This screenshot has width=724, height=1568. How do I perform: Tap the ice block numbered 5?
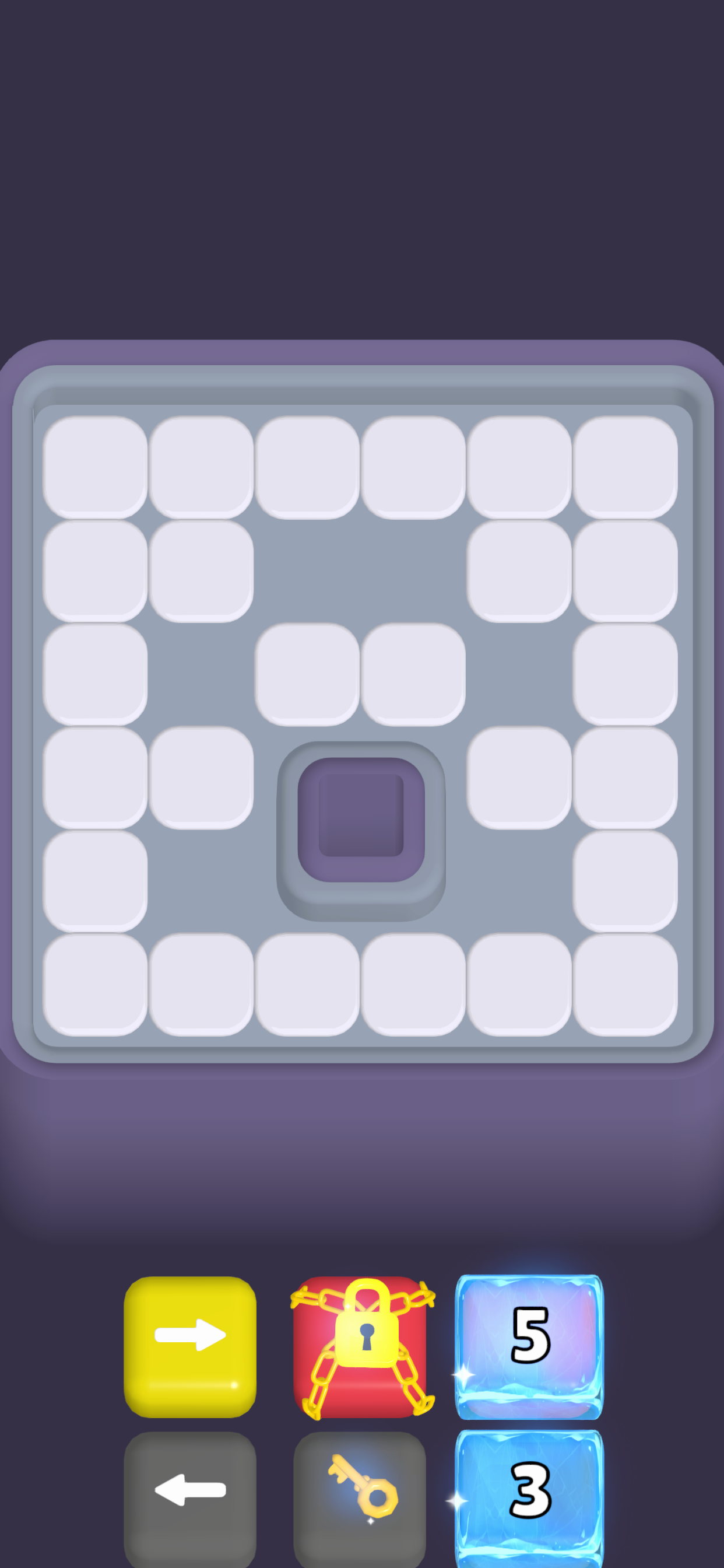coord(529,1345)
